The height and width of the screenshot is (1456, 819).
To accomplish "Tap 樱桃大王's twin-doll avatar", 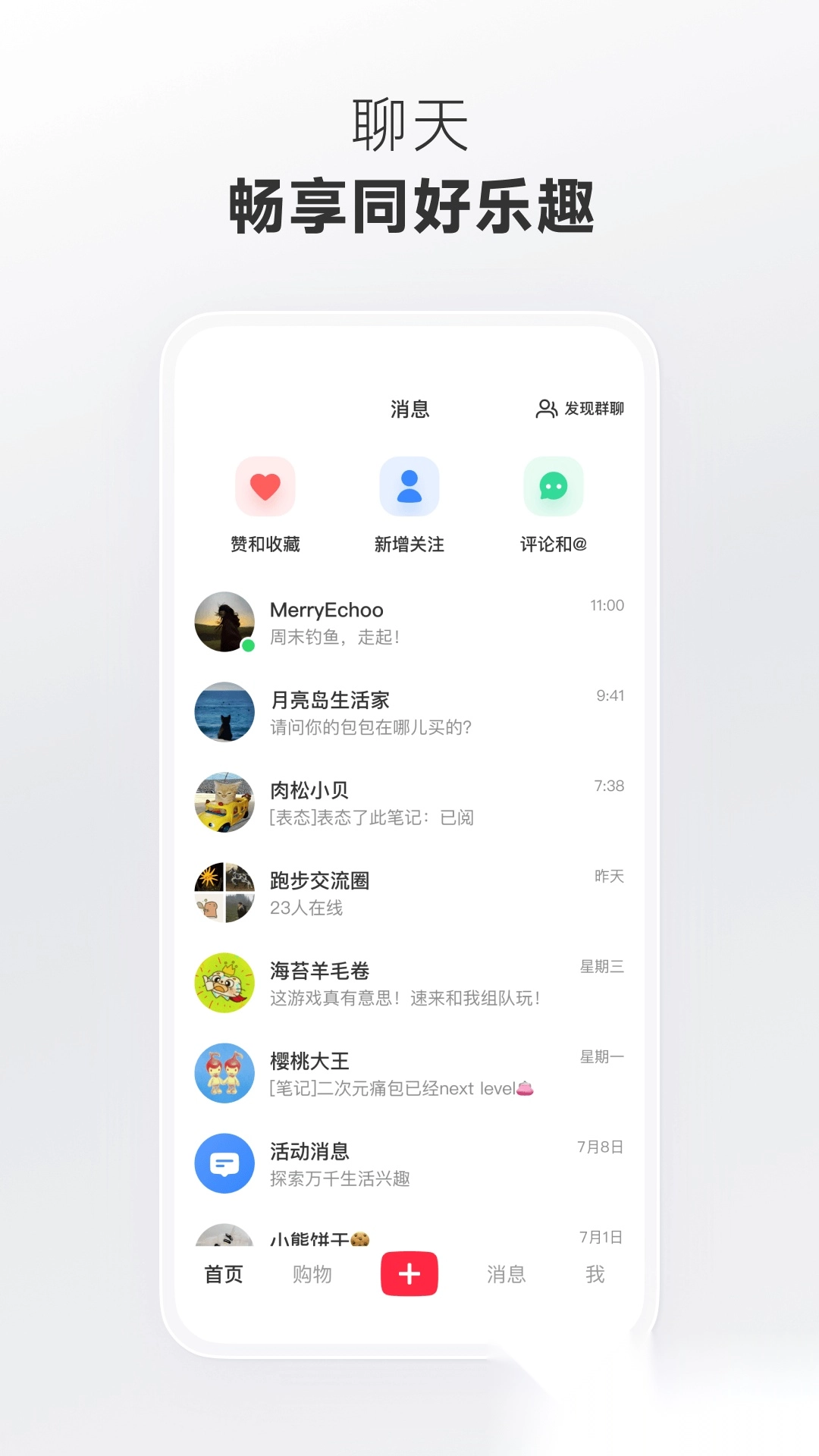I will [224, 1074].
